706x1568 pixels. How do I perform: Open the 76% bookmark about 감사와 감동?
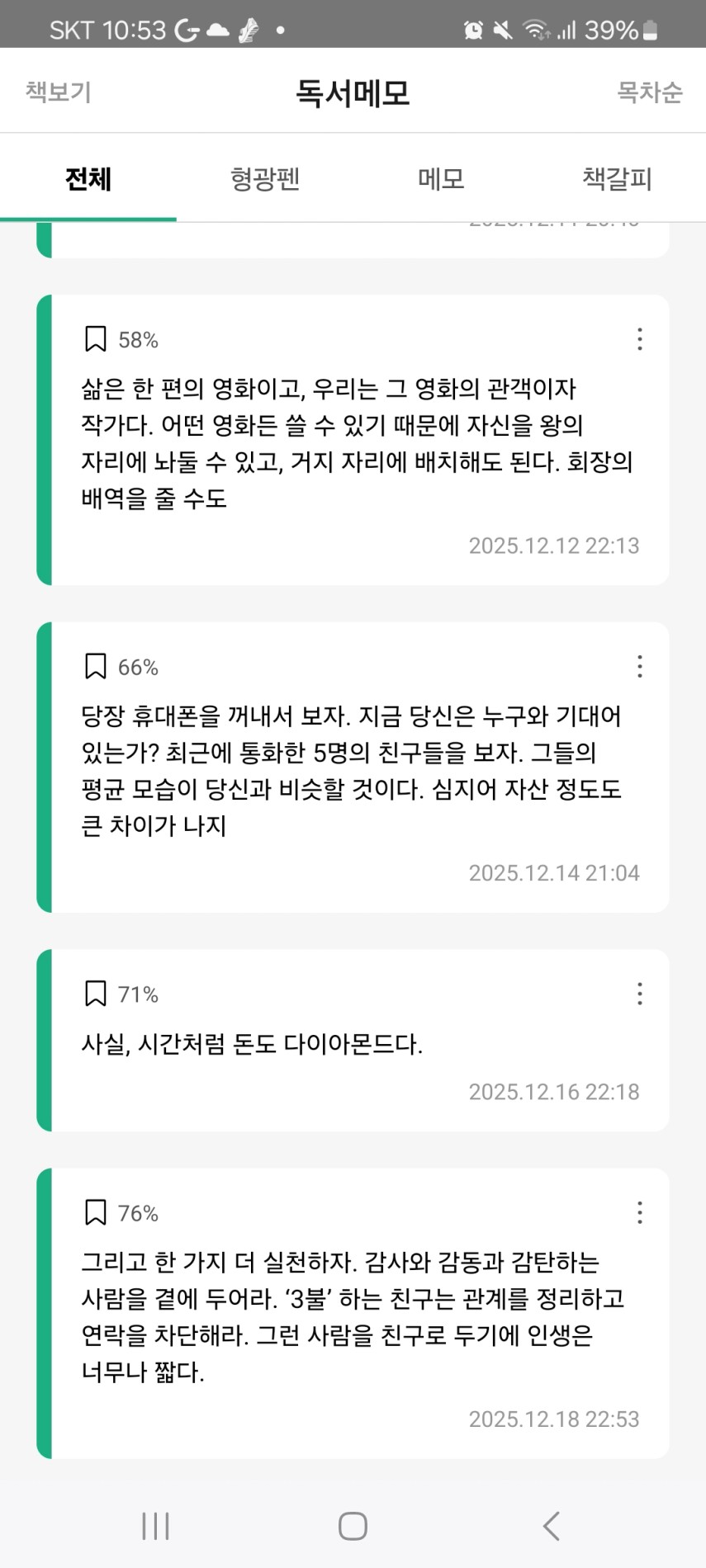pos(355,1316)
